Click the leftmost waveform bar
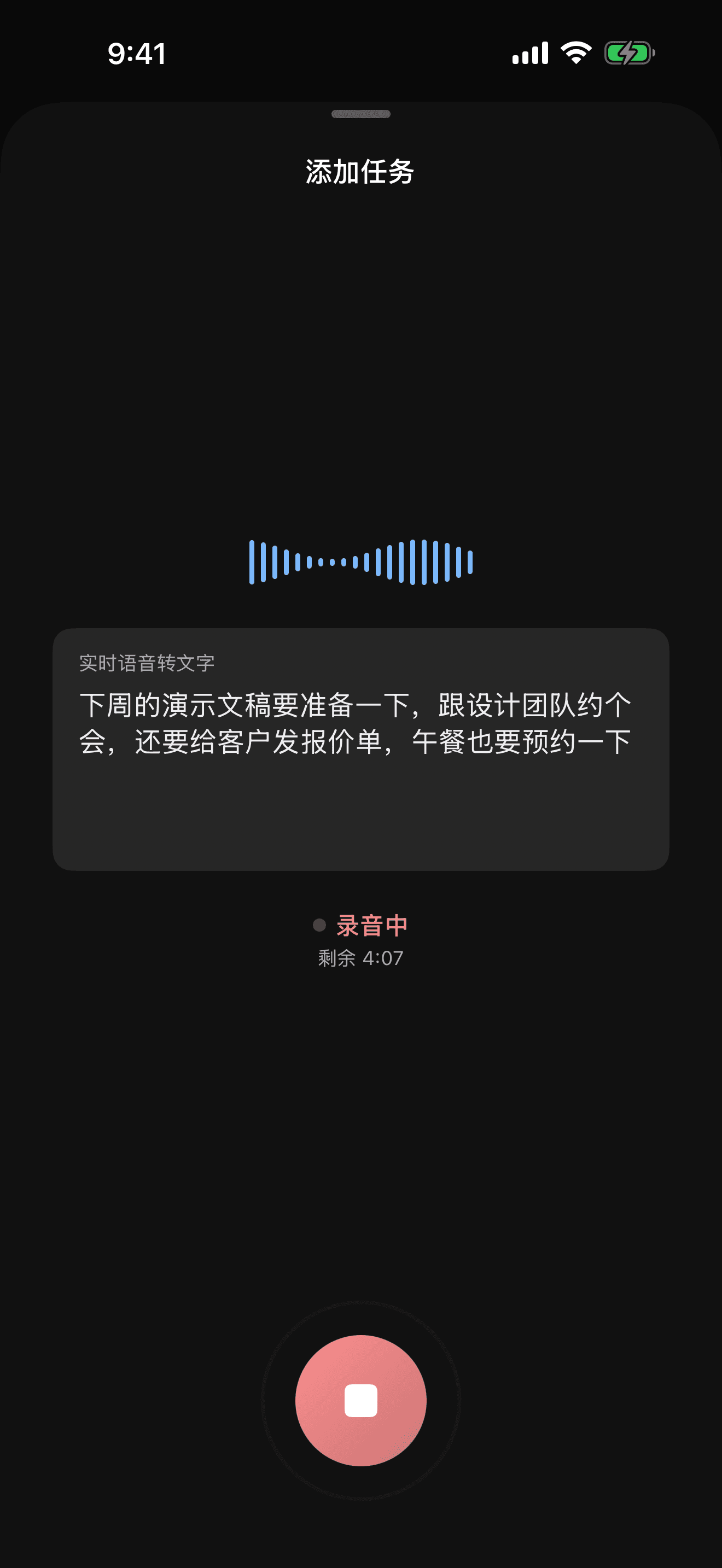This screenshot has width=722, height=1568. tap(254, 563)
